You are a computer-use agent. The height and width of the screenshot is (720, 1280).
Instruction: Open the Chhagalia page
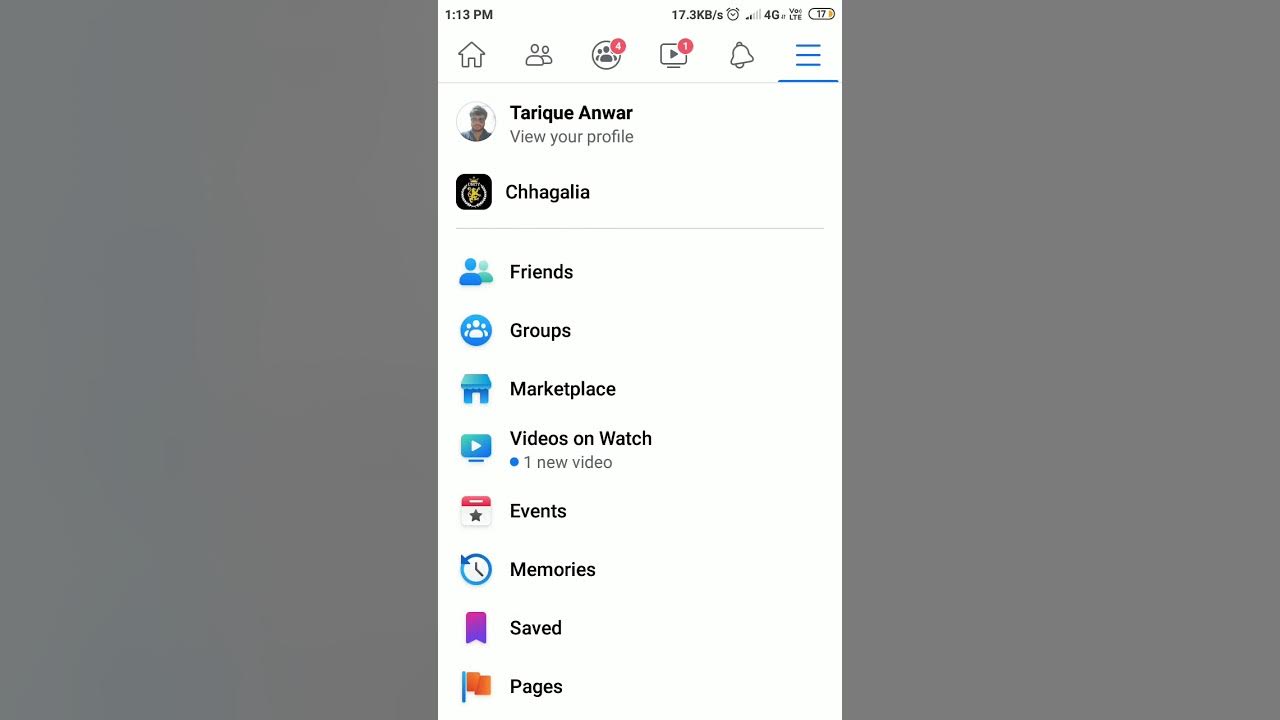tap(546, 192)
